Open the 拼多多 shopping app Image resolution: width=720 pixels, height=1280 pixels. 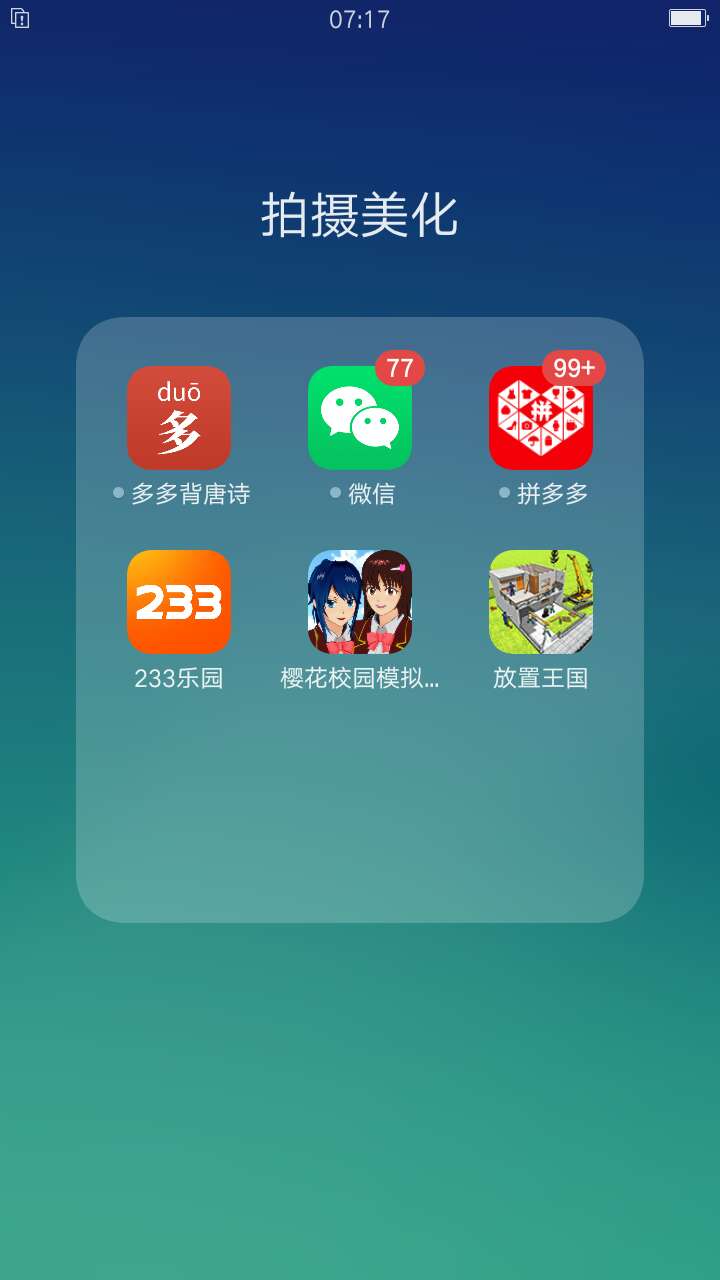click(x=541, y=418)
